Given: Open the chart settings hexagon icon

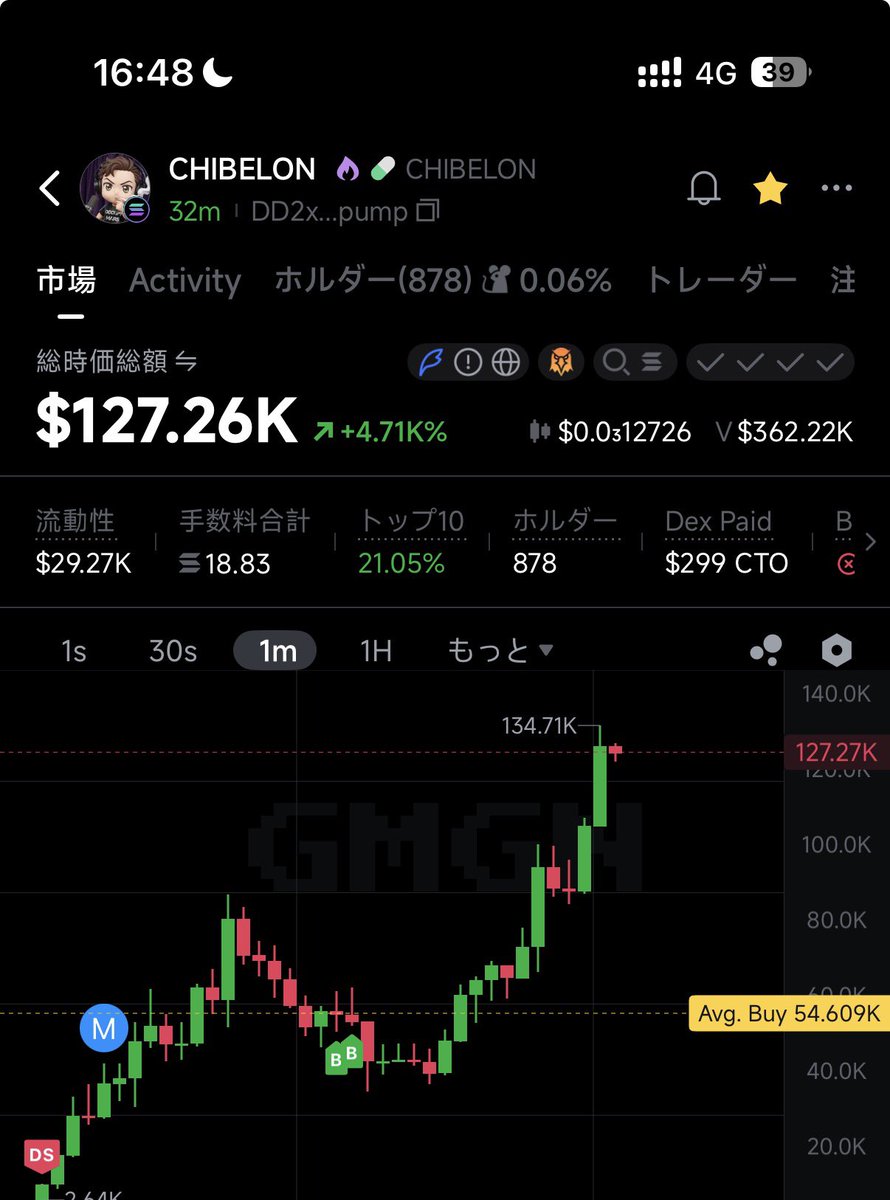Looking at the screenshot, I should pyautogui.click(x=836, y=651).
